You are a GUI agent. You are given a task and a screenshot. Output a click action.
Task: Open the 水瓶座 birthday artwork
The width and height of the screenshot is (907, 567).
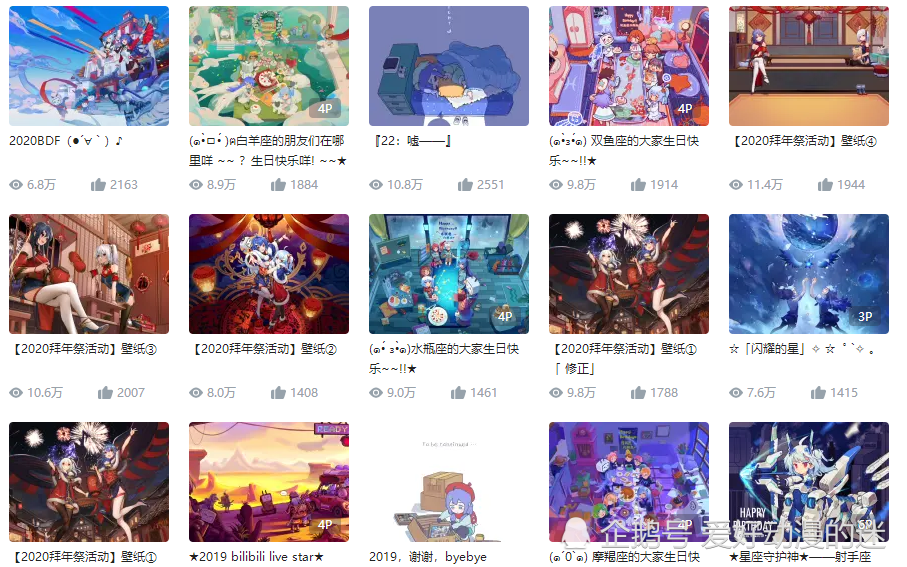tap(449, 274)
